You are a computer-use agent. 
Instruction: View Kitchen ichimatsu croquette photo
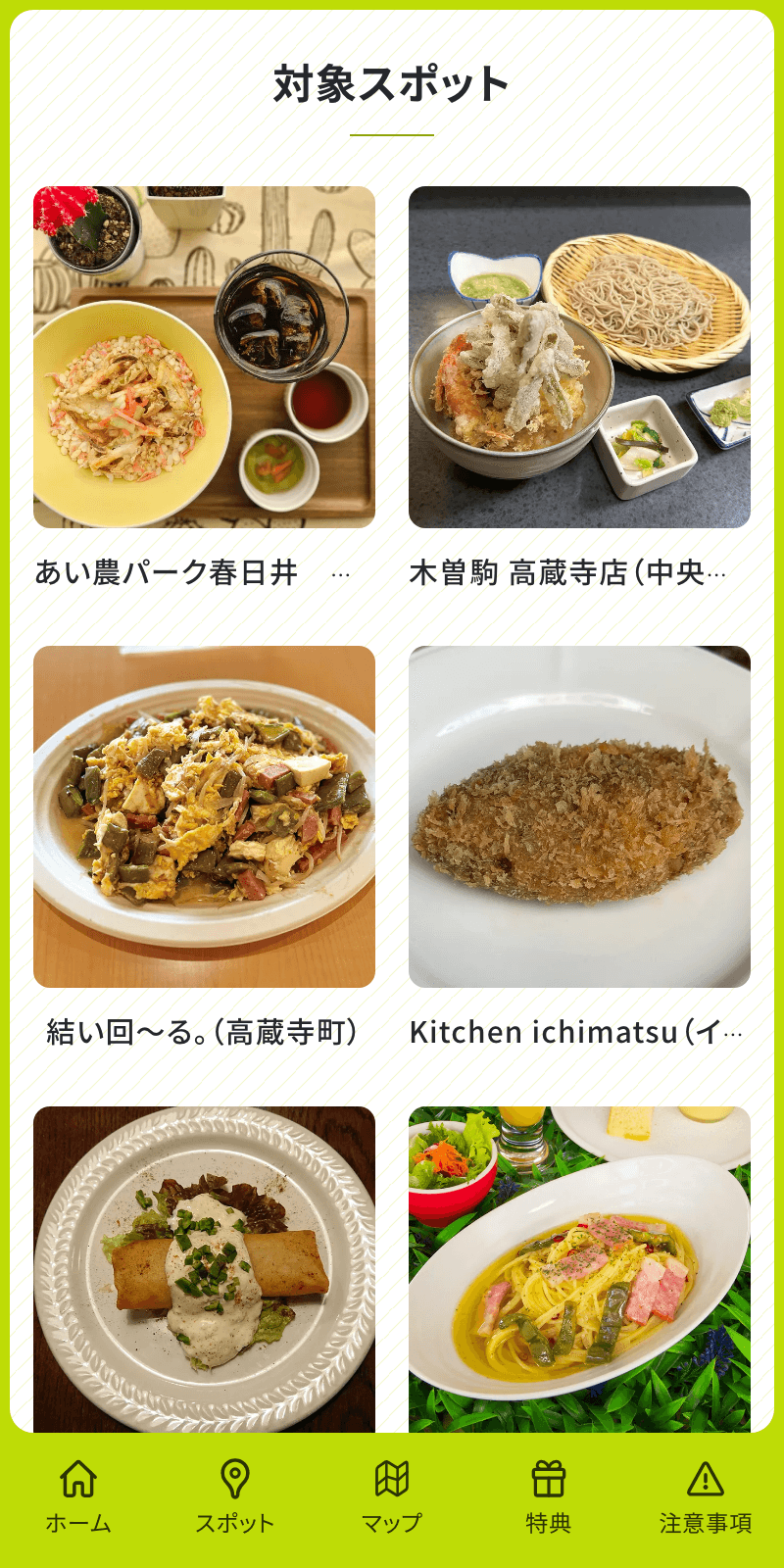click(x=582, y=813)
